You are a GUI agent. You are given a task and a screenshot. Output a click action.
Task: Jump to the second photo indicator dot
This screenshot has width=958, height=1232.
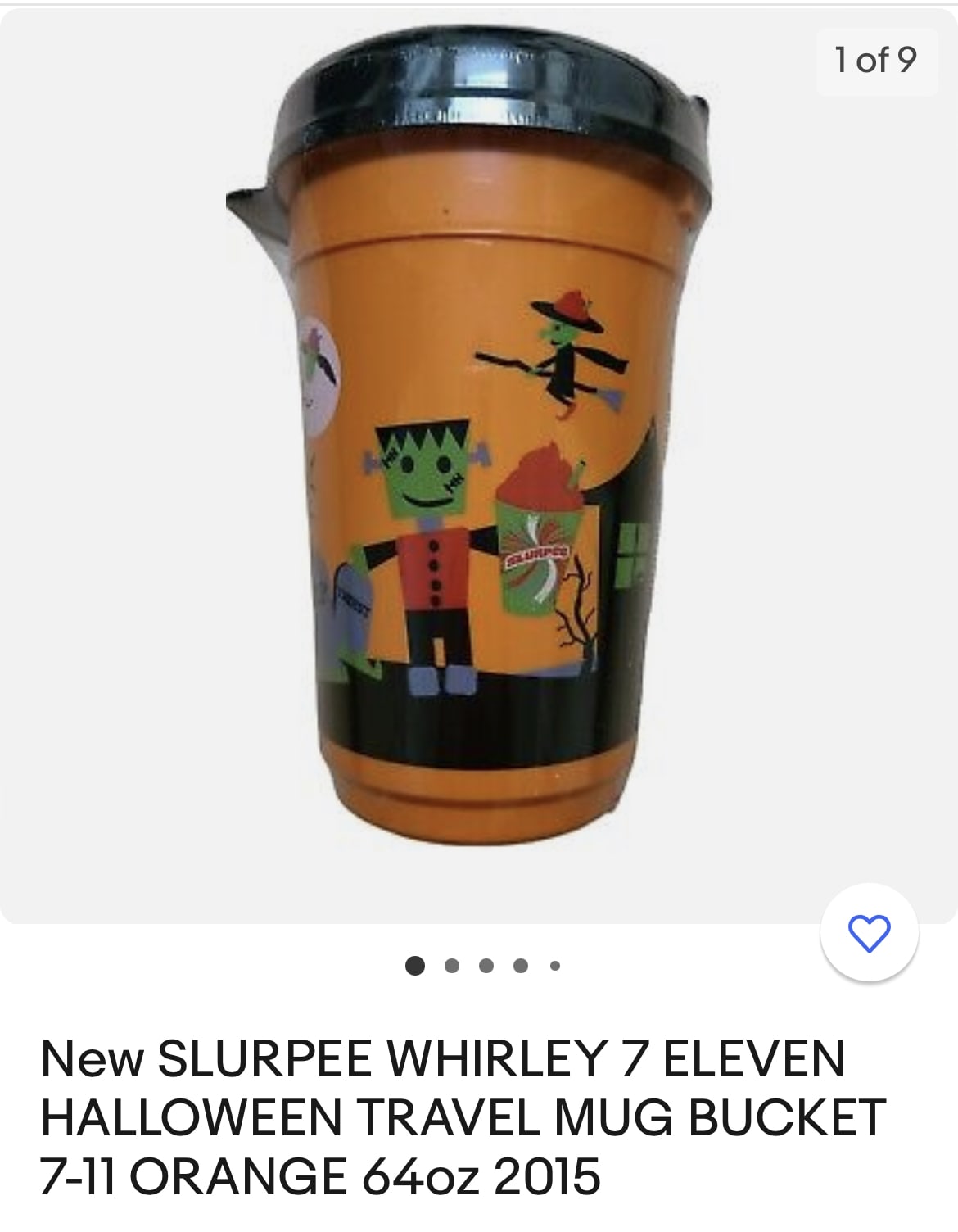451,967
